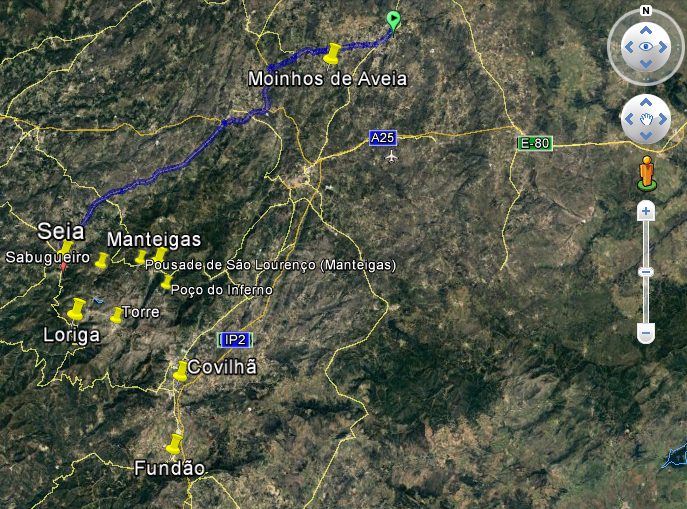The image size is (687, 509).
Task: Open the Seia placemark pin
Action: point(65,249)
